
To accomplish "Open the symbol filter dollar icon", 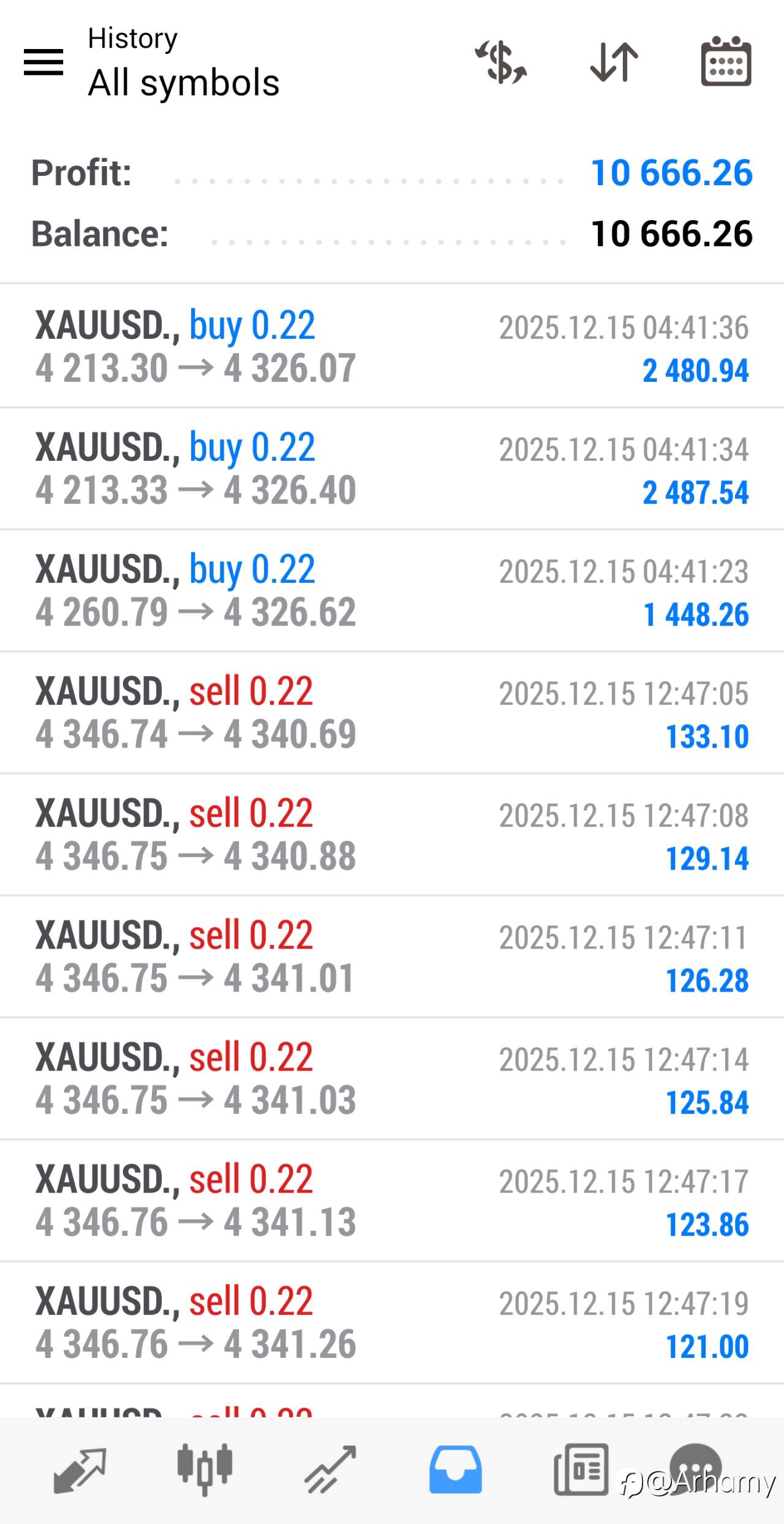I will [501, 63].
